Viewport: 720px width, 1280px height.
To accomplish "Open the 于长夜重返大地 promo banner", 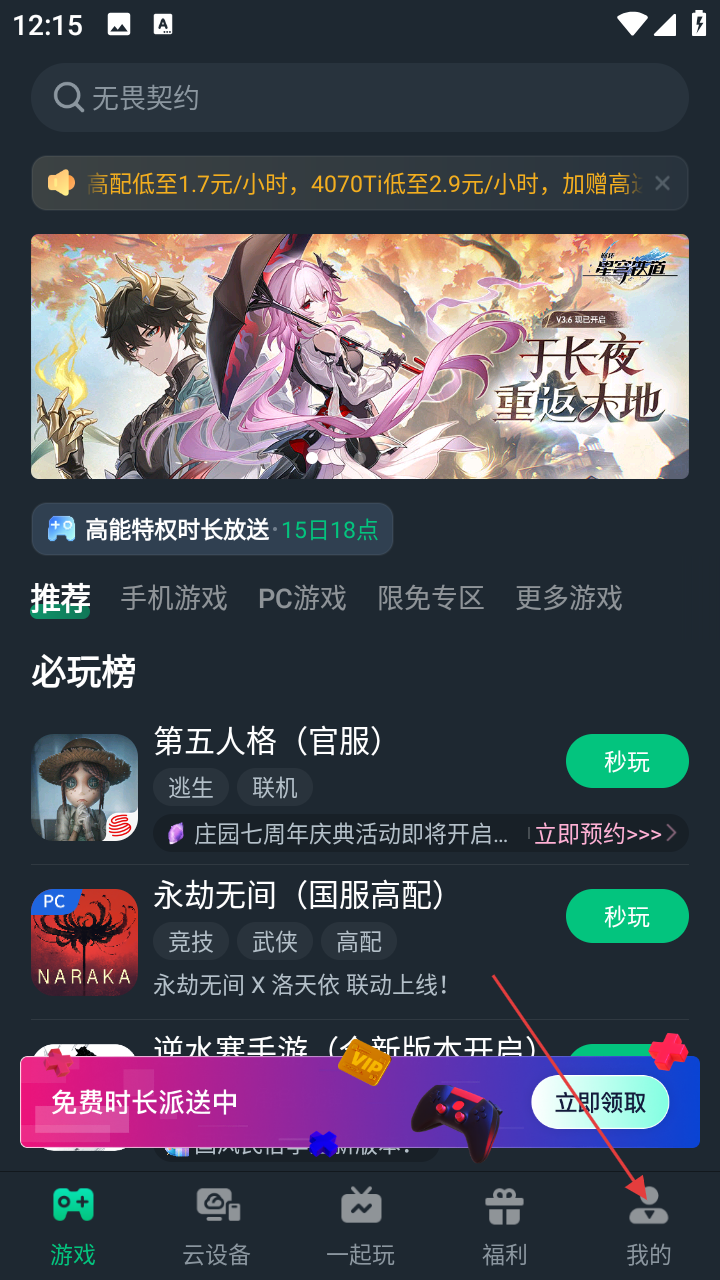I will pos(360,356).
